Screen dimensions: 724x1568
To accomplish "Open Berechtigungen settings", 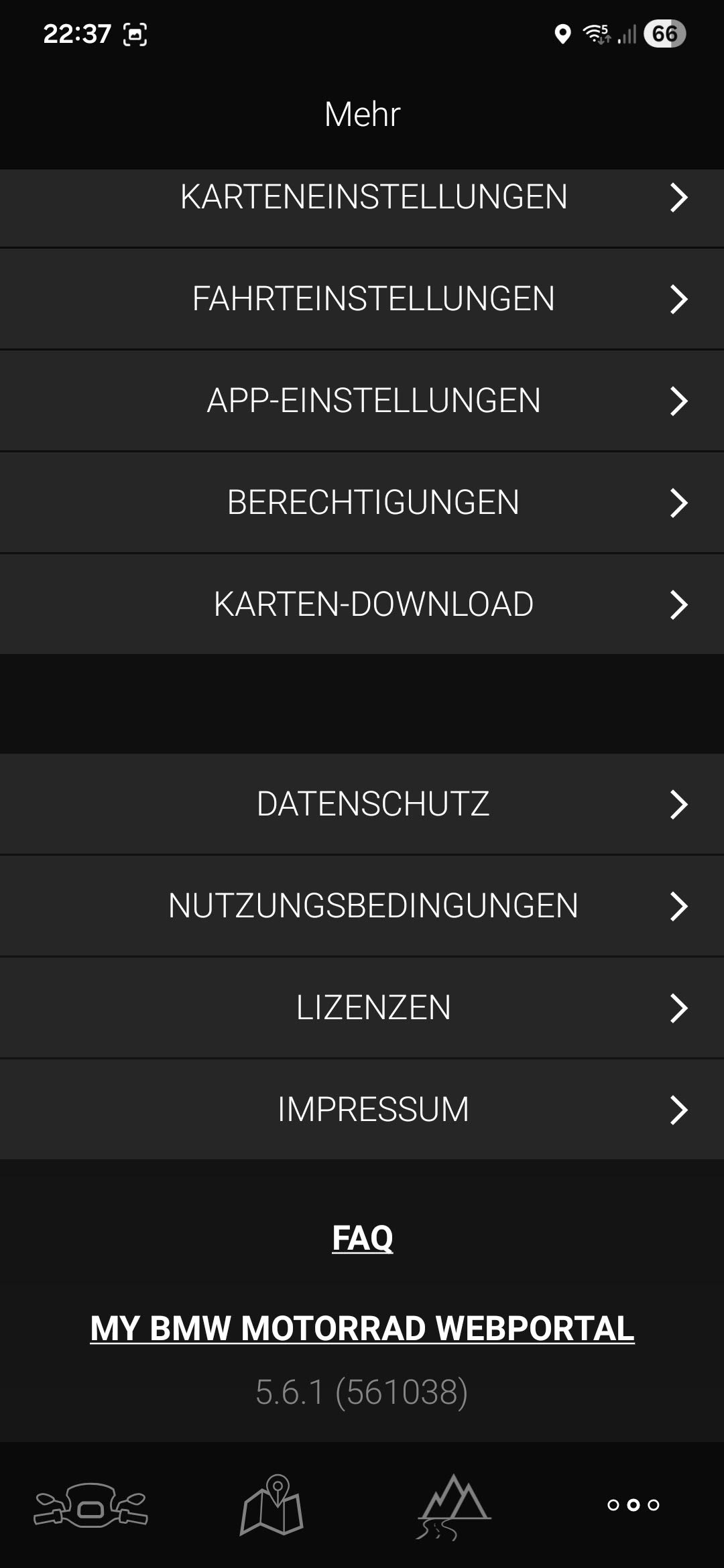I will click(362, 503).
